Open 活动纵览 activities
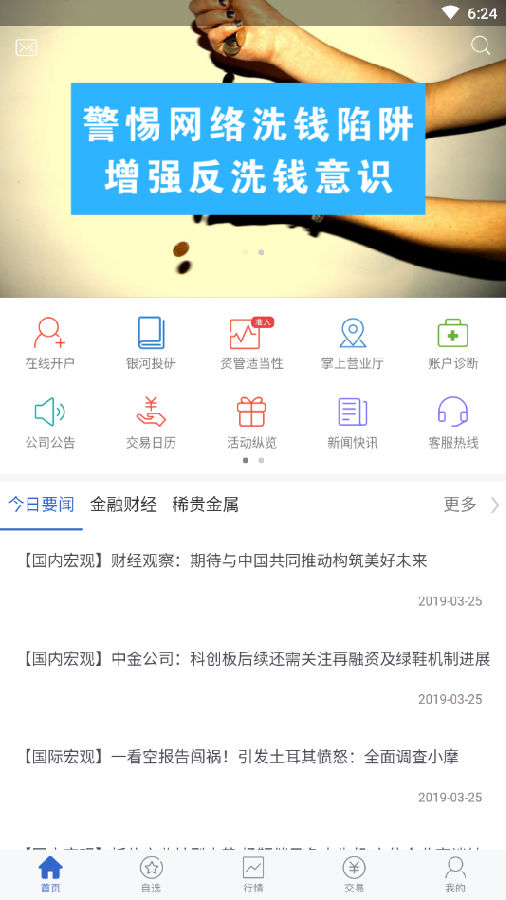The height and width of the screenshot is (900, 506). 252,423
